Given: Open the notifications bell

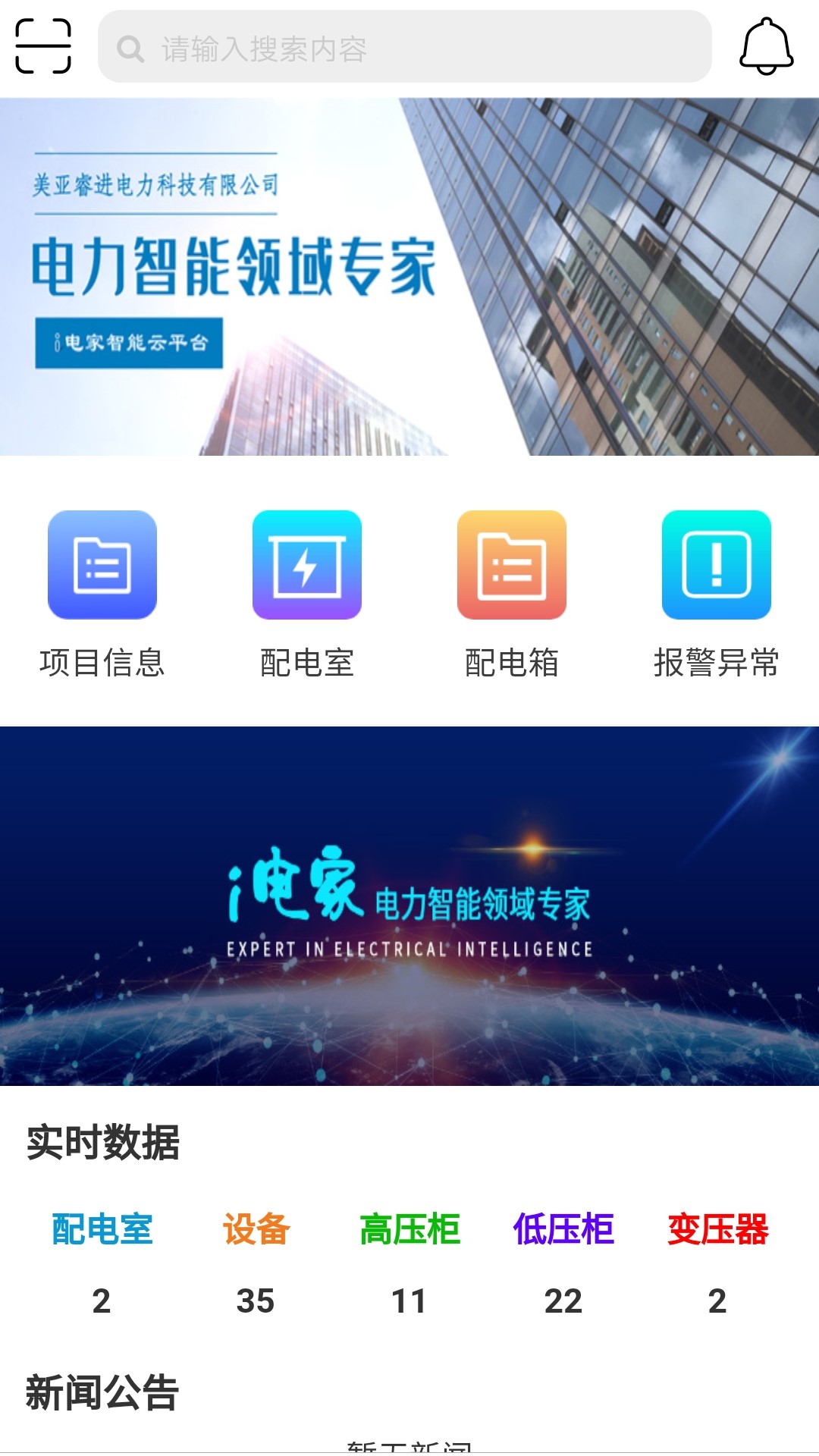Looking at the screenshot, I should [766, 46].
